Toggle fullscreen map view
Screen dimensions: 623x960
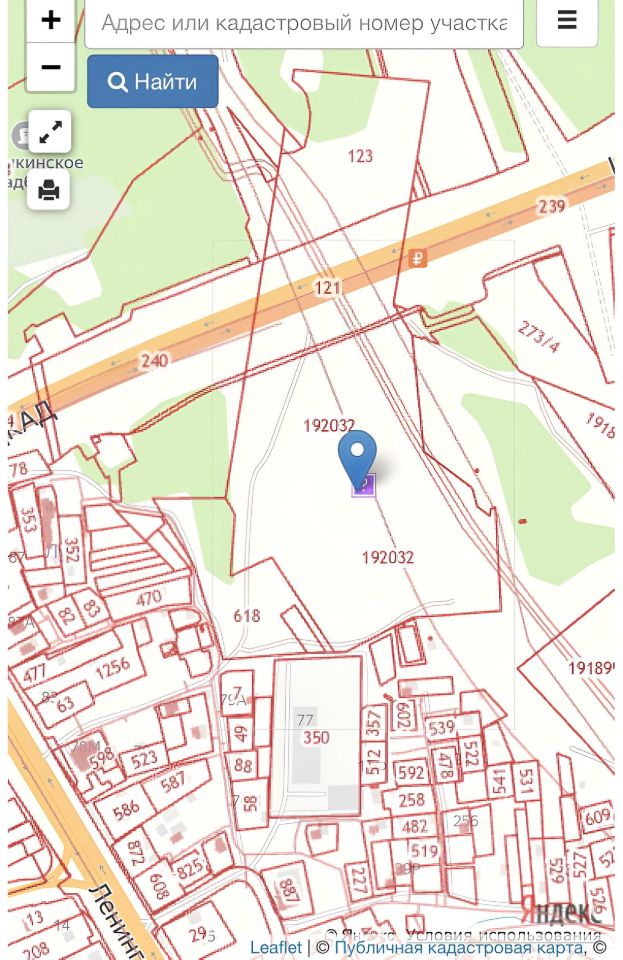click(50, 131)
